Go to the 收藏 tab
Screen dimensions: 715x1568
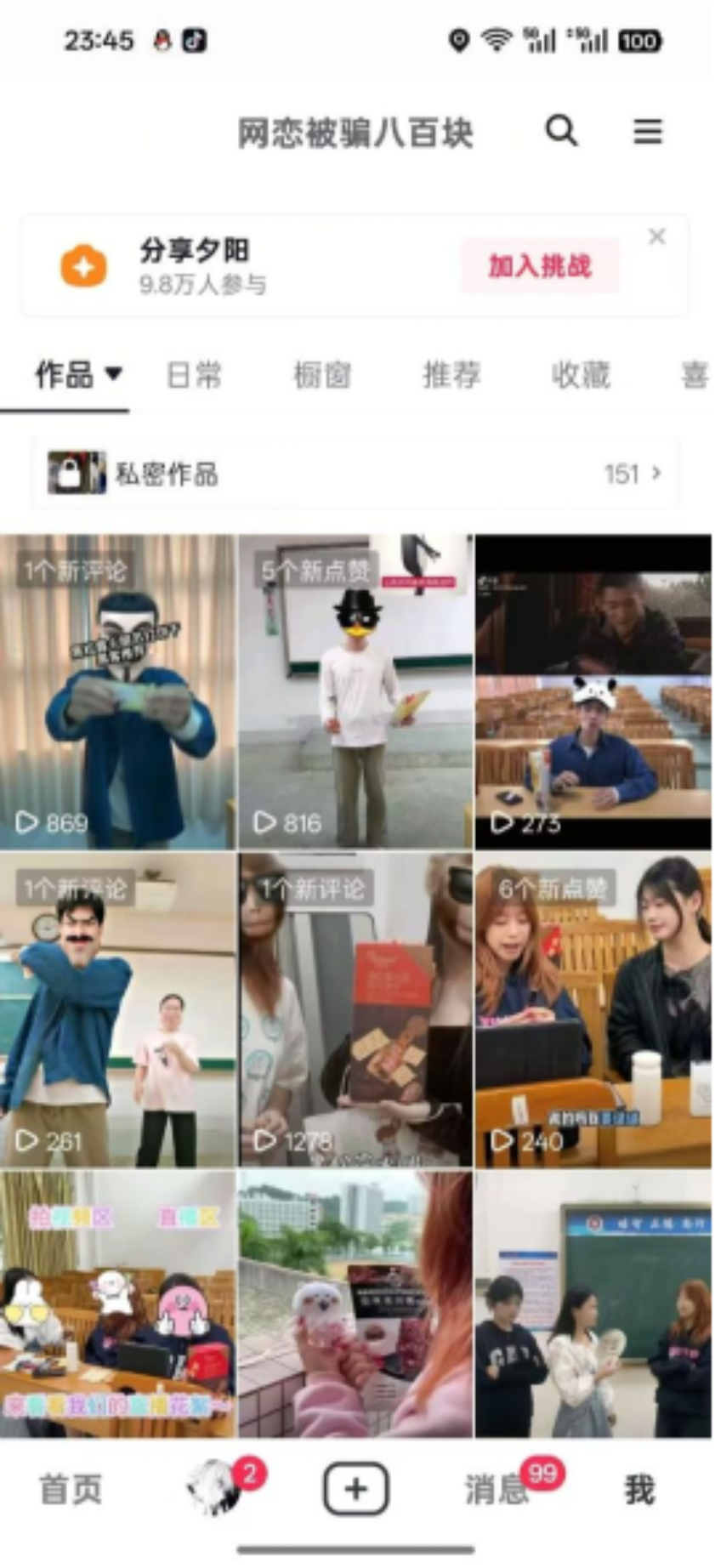tap(581, 375)
